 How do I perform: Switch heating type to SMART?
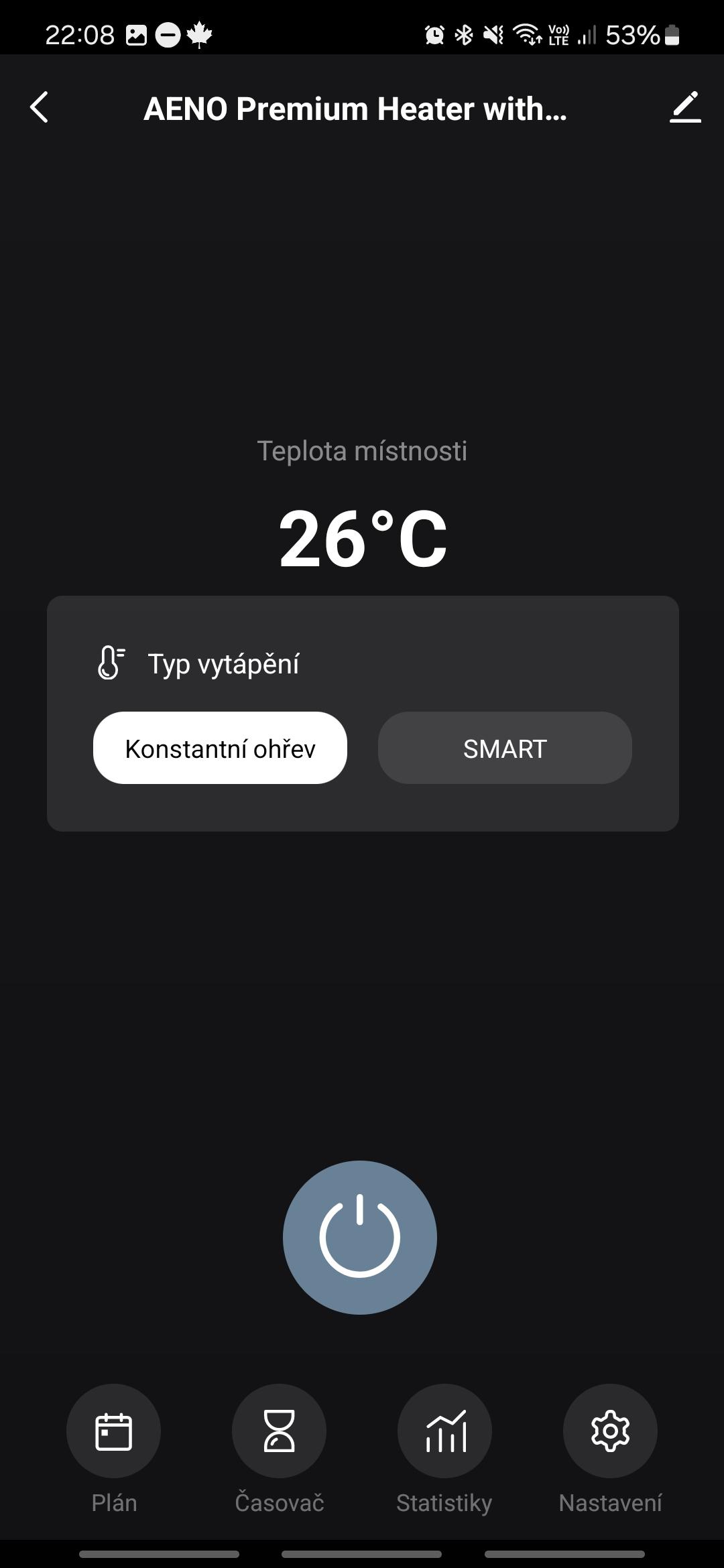coord(505,748)
